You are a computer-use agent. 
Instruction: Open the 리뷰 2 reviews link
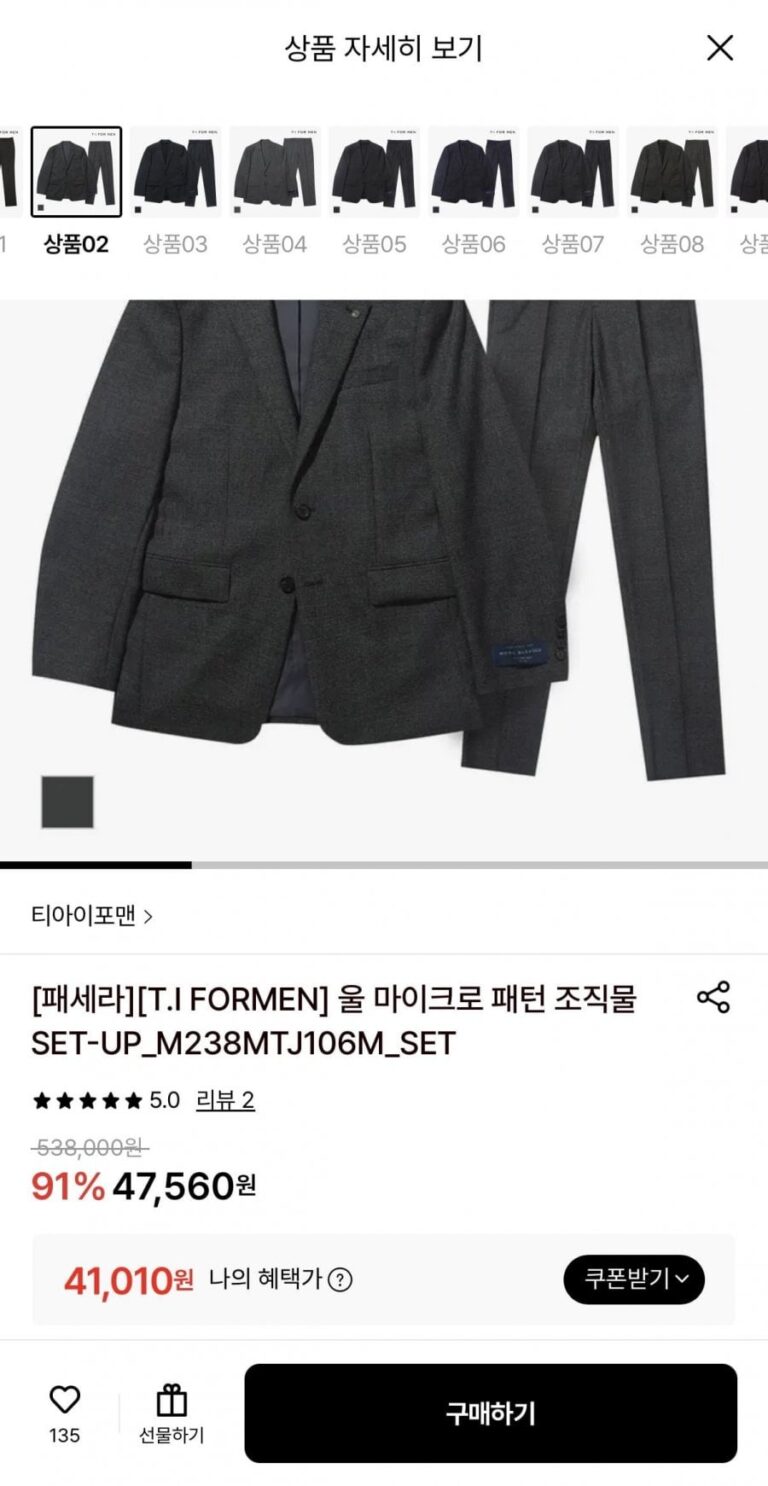point(225,1101)
